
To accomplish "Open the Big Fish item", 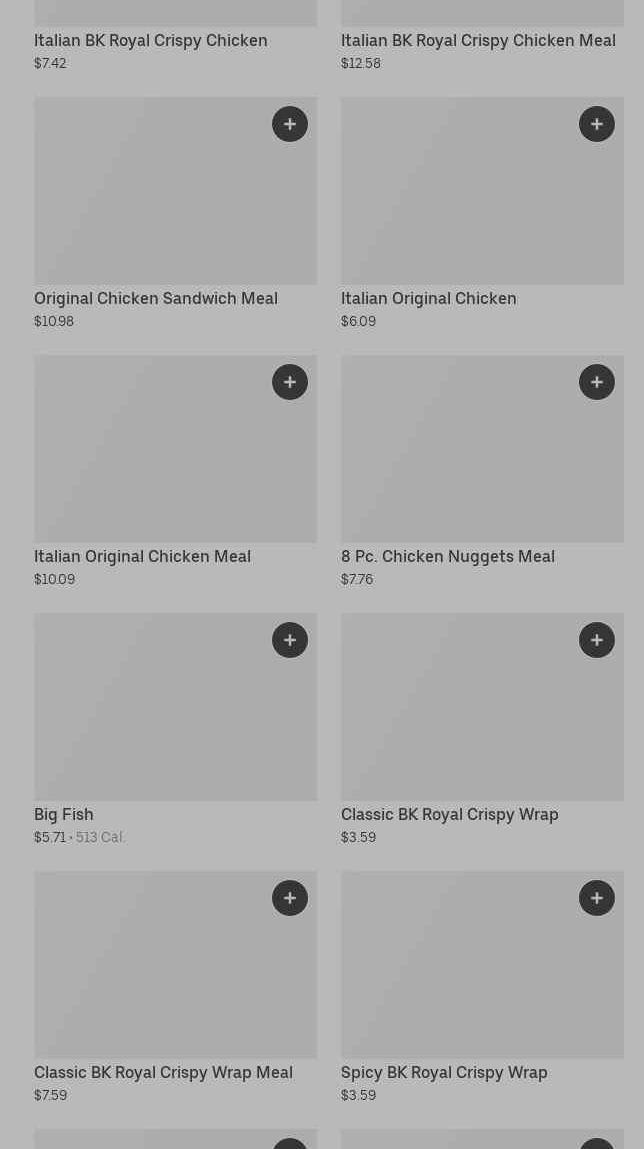I will pos(64,814).
